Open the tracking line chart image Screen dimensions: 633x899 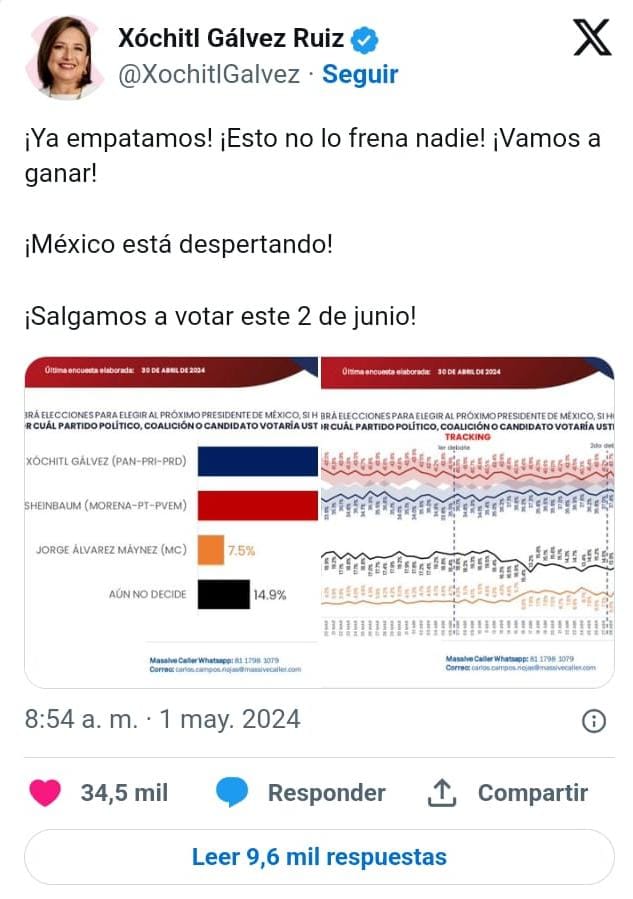tap(467, 522)
